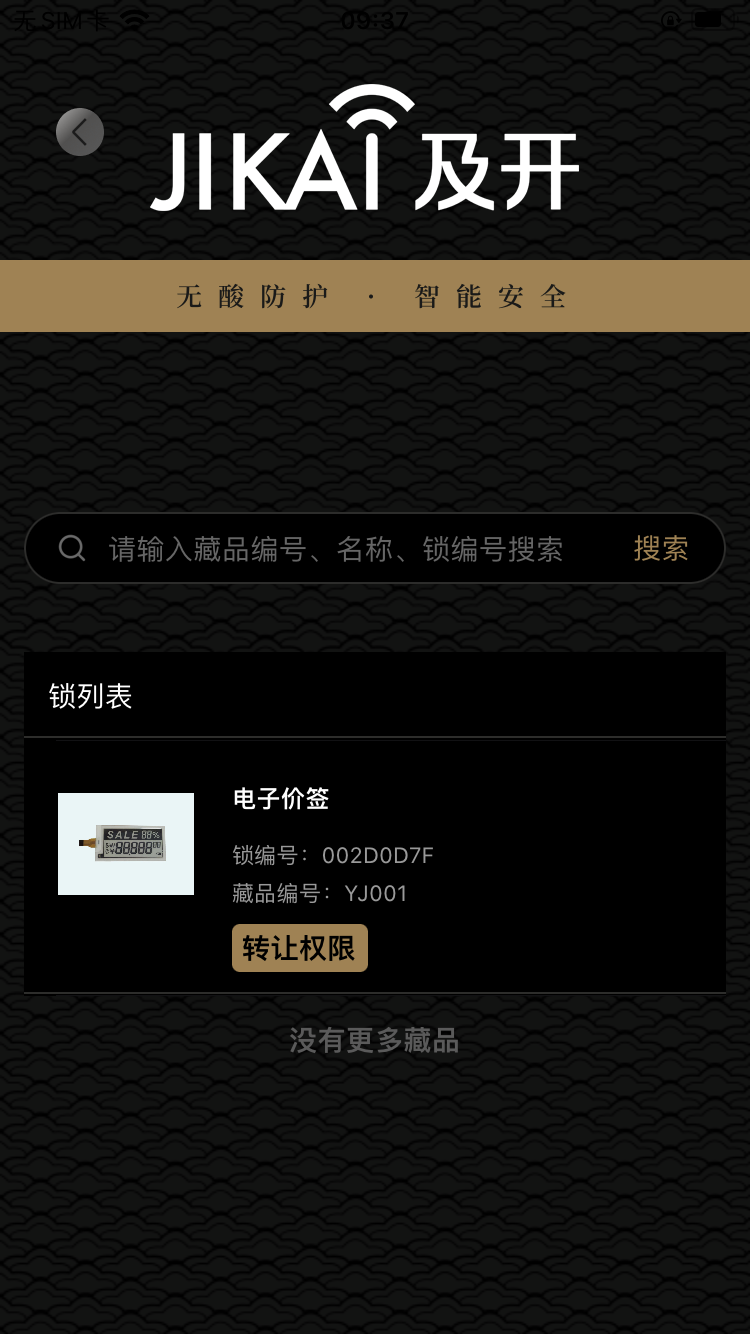The image size is (750, 1334).
Task: Open the 锁列表 section header
Action: point(90,695)
